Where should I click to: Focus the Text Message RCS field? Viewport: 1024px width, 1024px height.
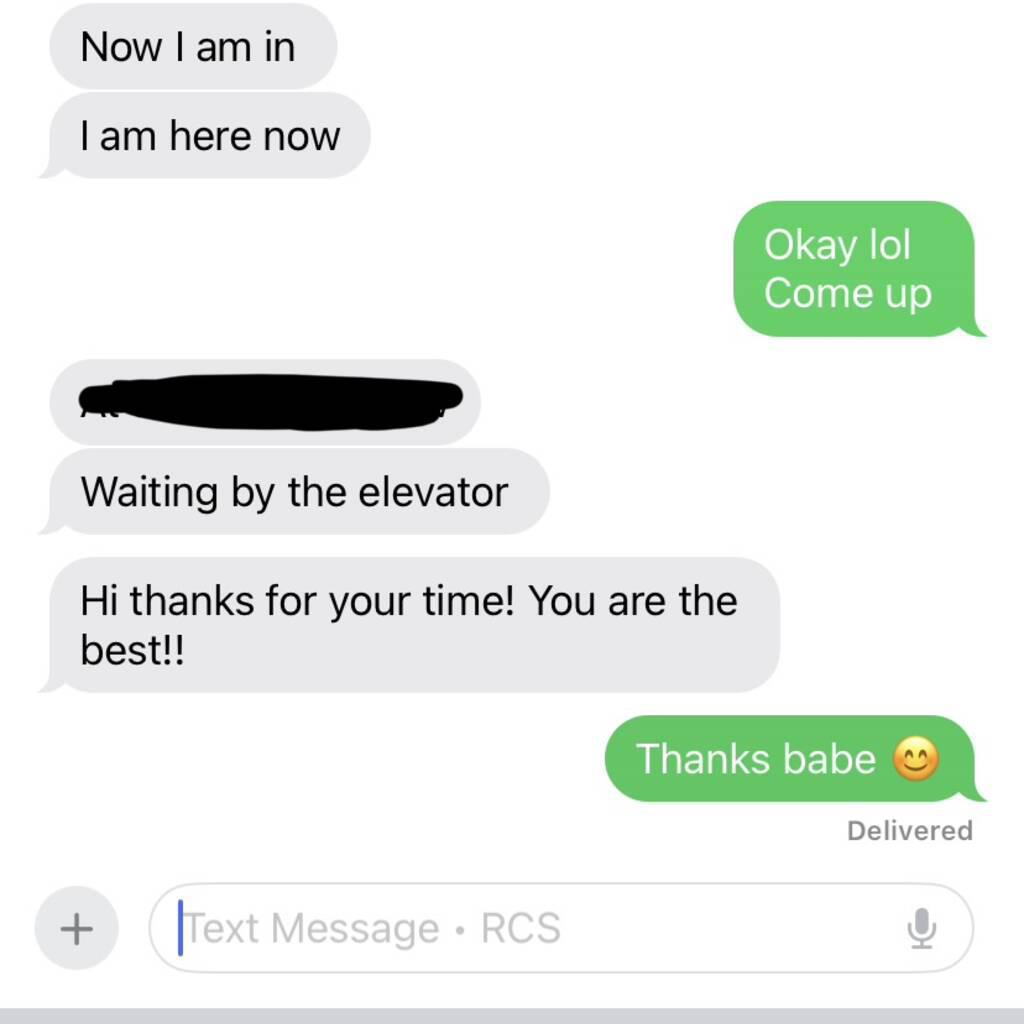[520, 928]
